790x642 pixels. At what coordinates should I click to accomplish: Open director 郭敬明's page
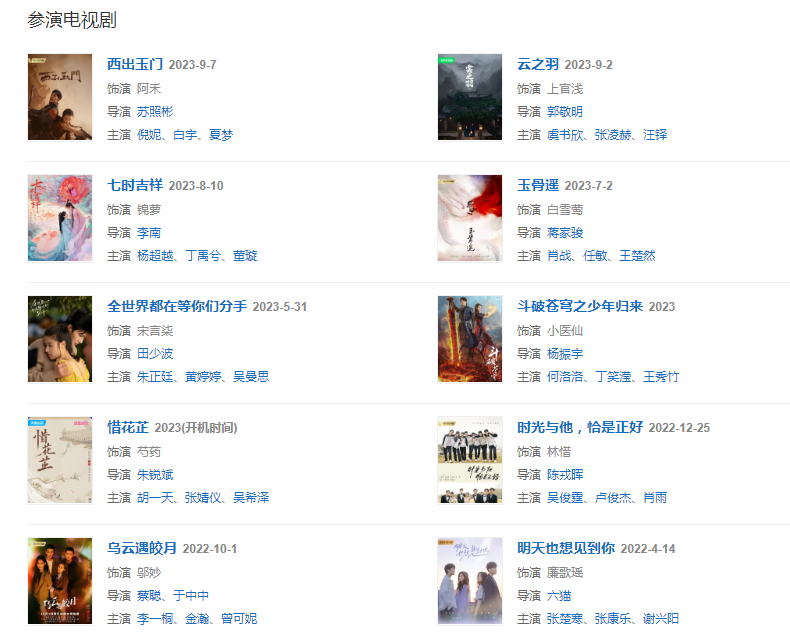(x=564, y=111)
